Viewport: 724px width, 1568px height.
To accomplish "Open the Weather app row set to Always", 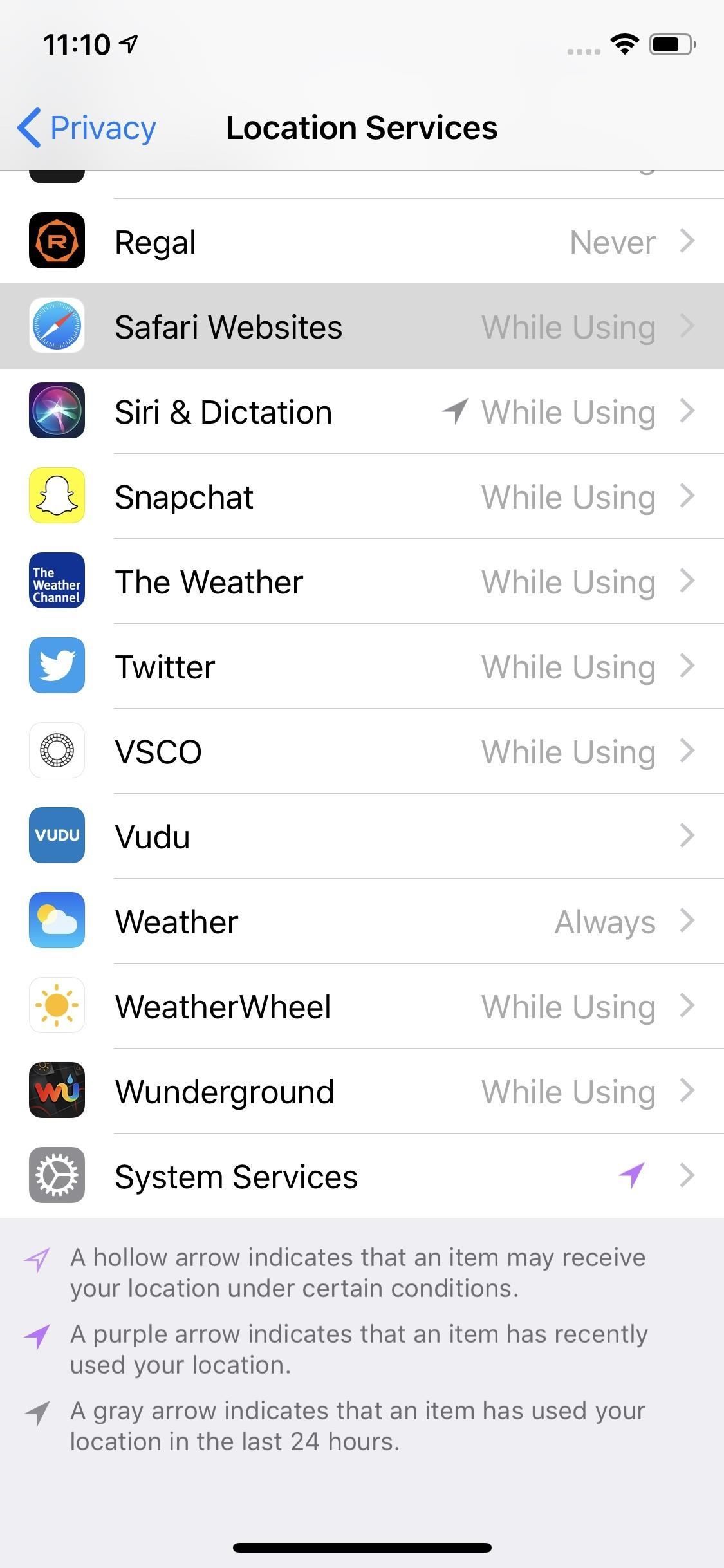I will (x=362, y=921).
